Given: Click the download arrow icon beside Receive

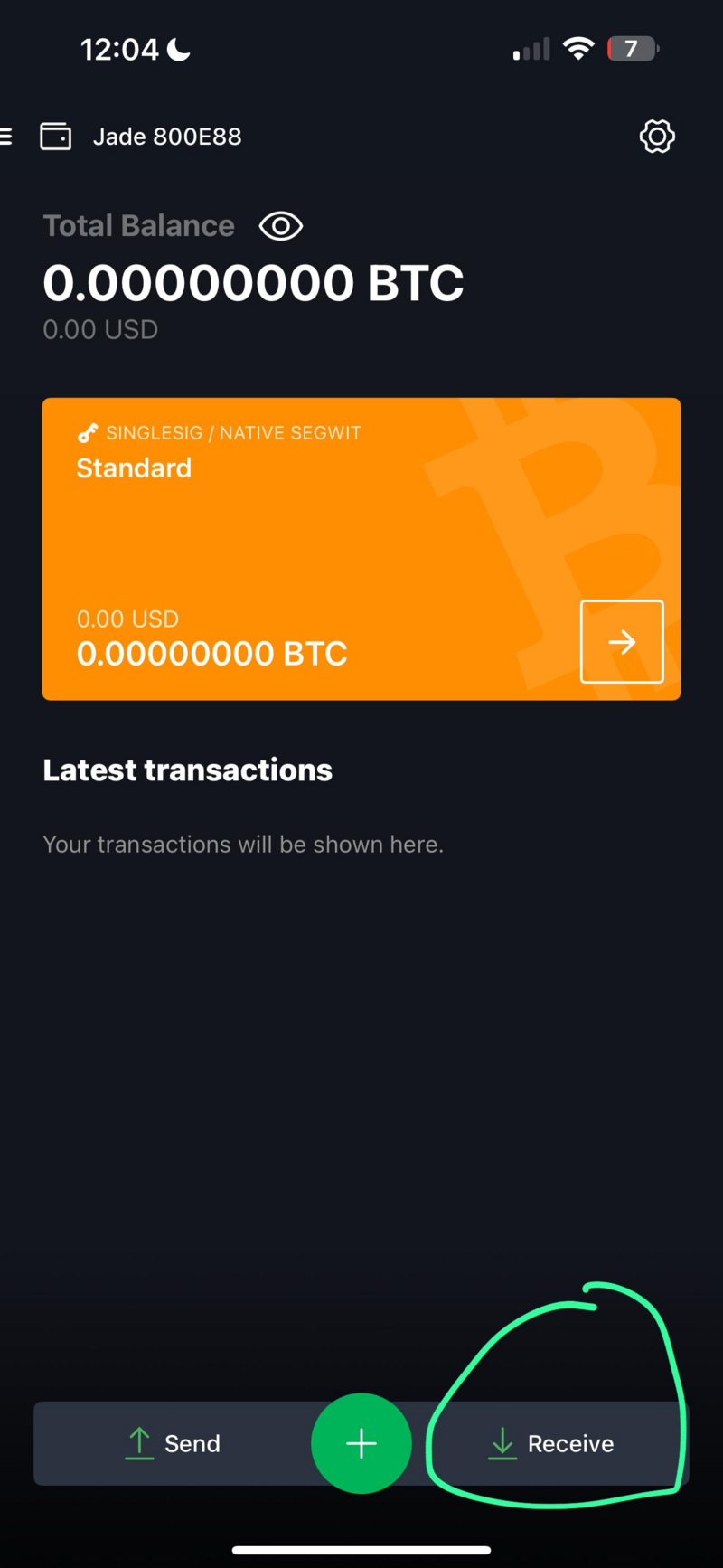Looking at the screenshot, I should tap(502, 1443).
